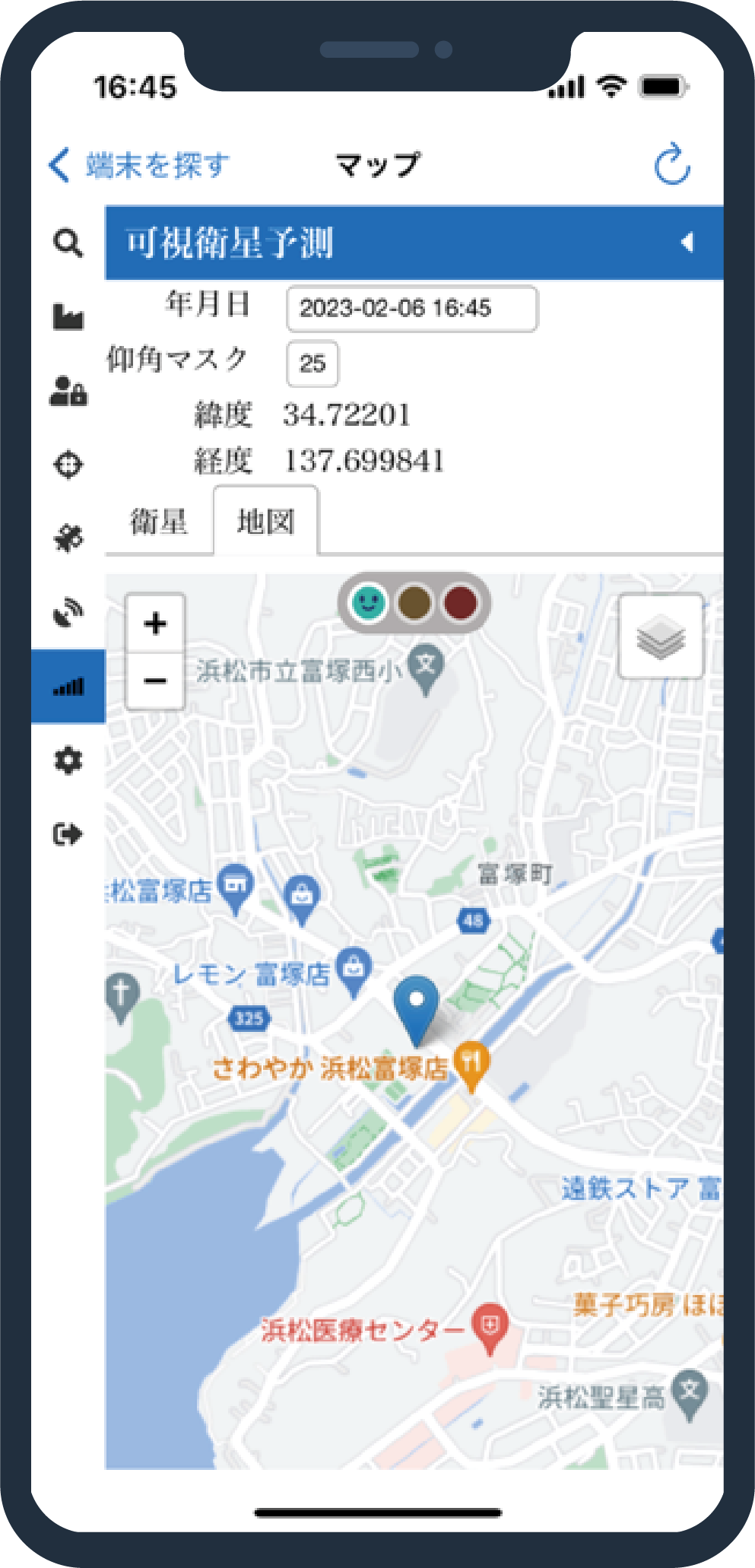Collapse the 可視衛星予測 panel
Viewport: 755px width, 1568px height.
coord(687,243)
